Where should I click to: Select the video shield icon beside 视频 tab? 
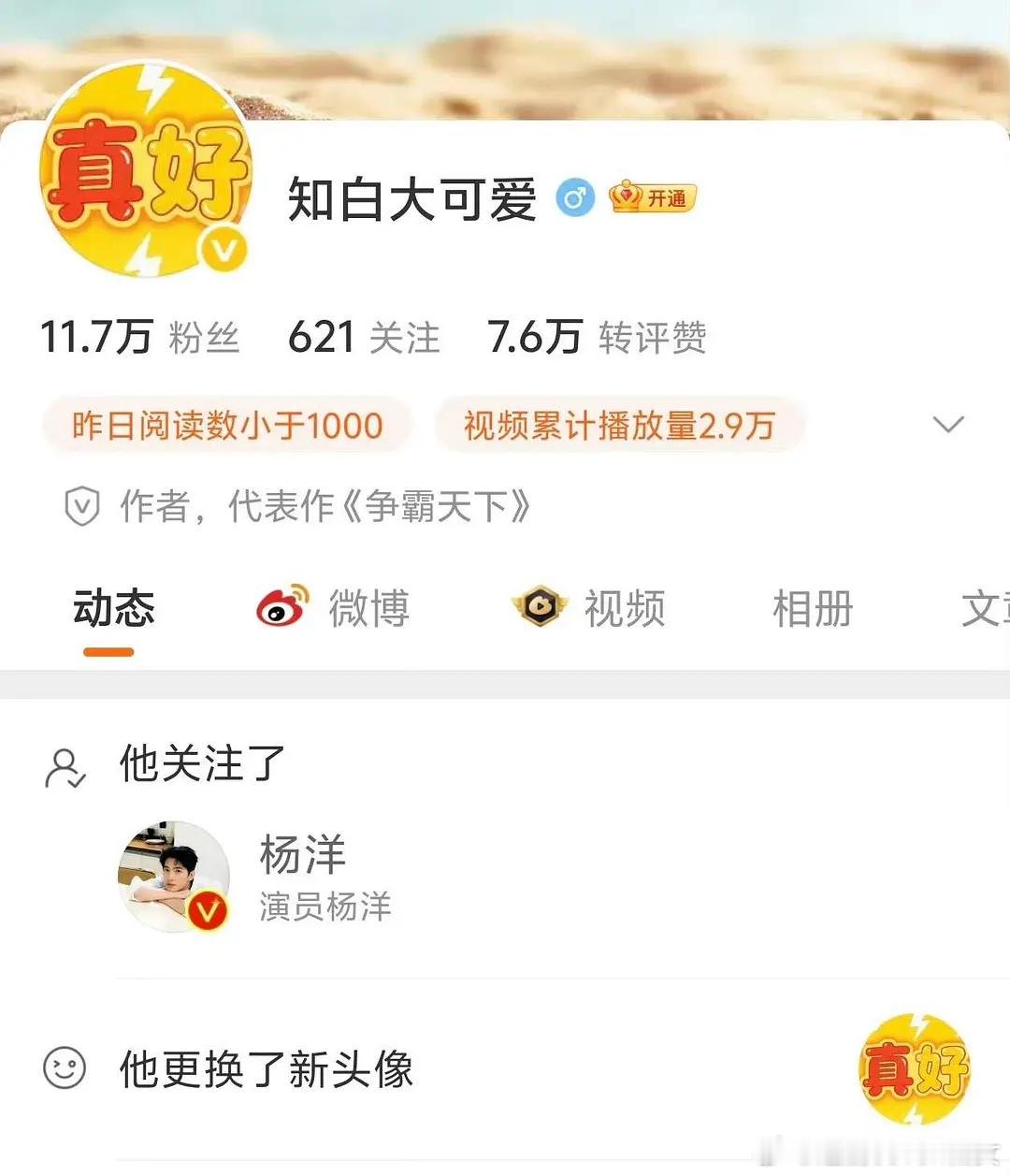[541, 606]
